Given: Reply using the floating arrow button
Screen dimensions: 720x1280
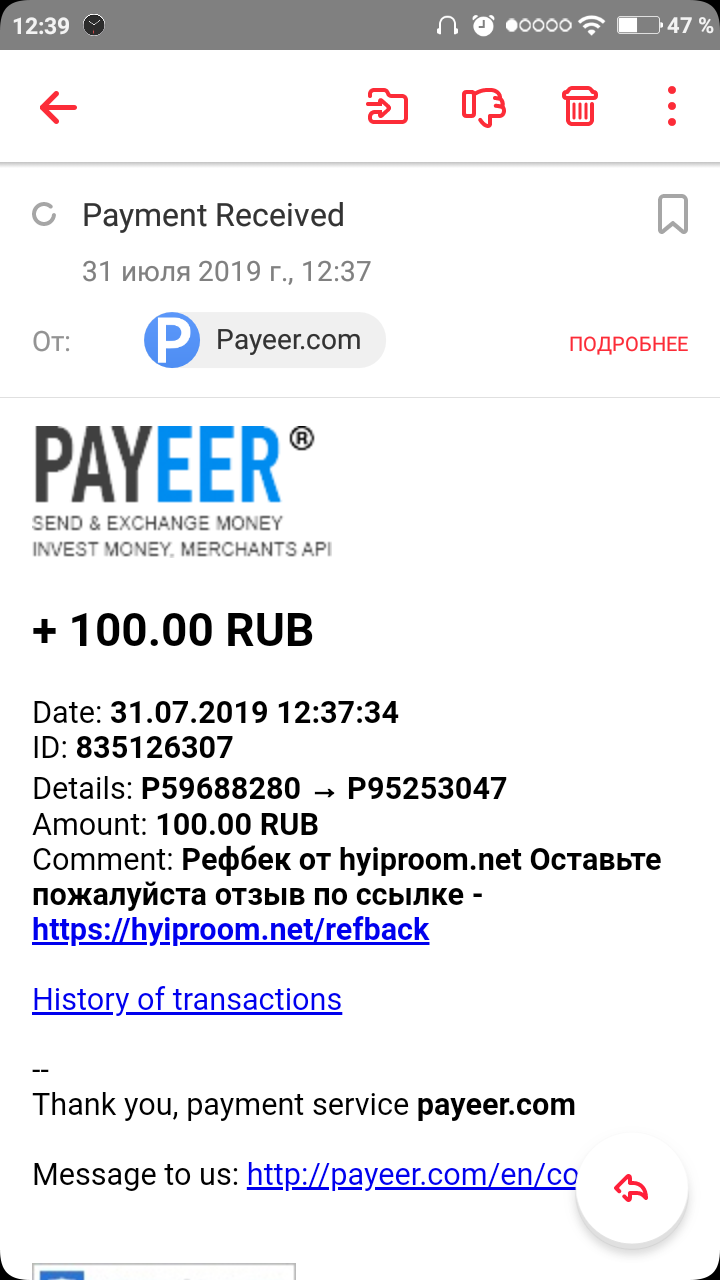Looking at the screenshot, I should [632, 1189].
